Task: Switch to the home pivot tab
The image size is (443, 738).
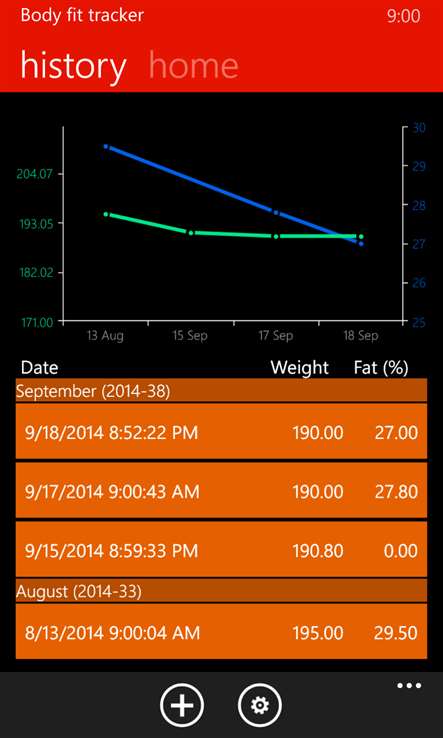Action: click(193, 65)
